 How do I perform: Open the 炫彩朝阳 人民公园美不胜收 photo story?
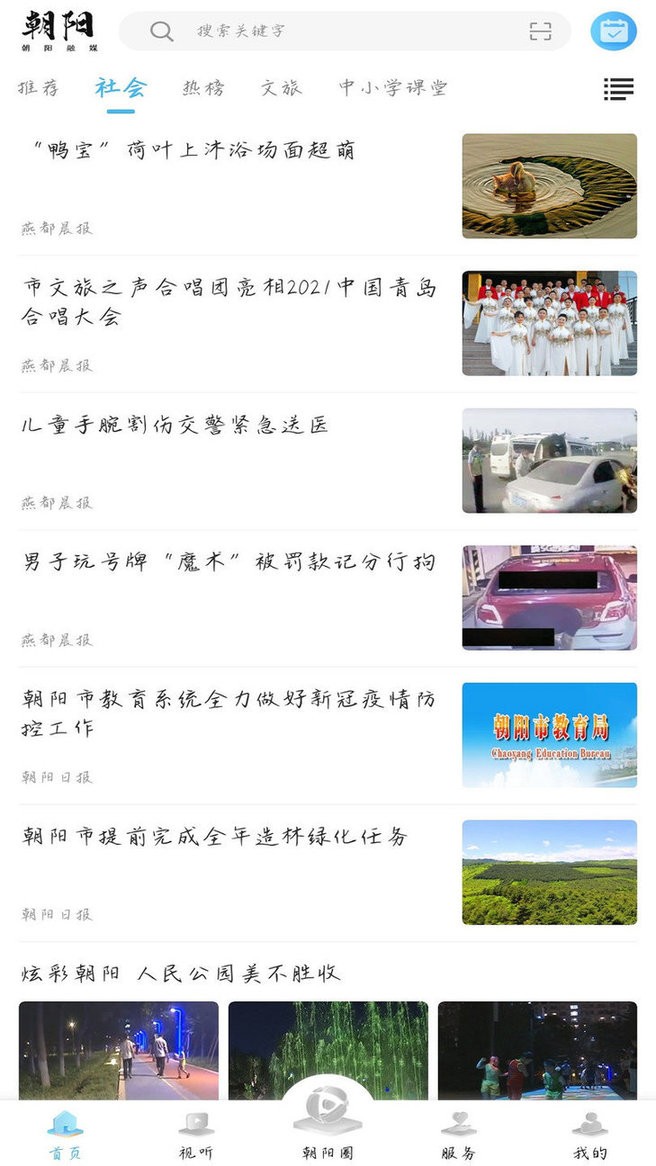[181, 973]
